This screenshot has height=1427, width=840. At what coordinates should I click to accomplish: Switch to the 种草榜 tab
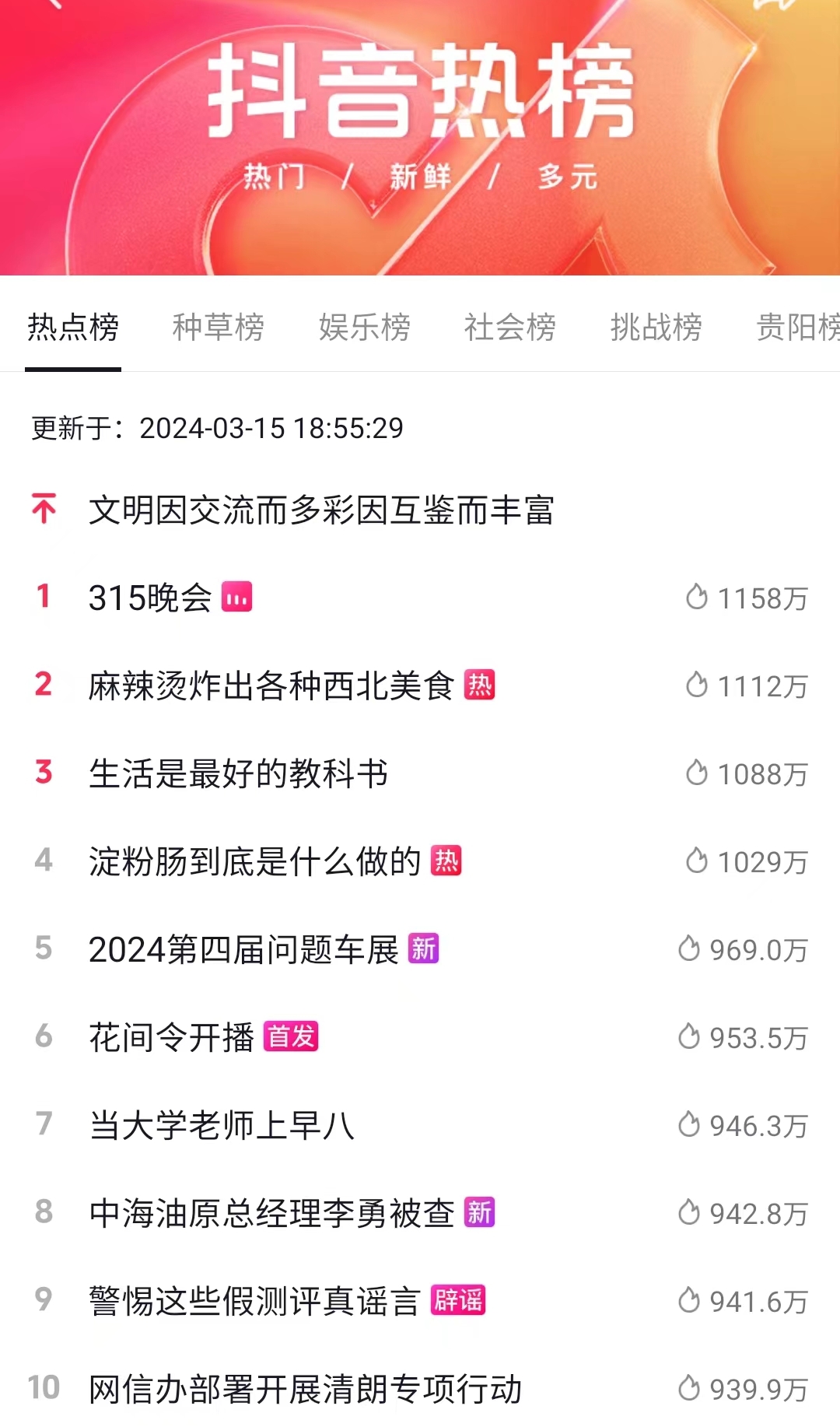point(218,328)
